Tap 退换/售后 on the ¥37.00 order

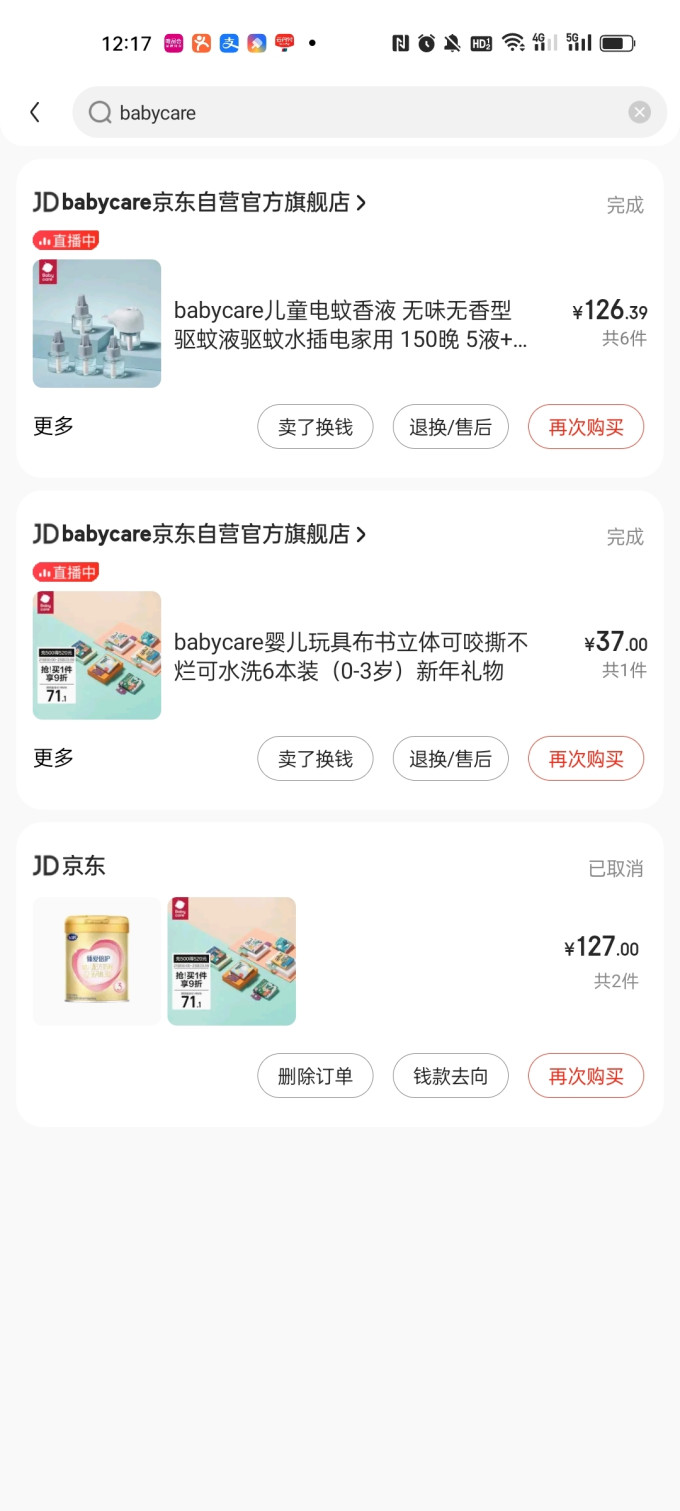[450, 759]
